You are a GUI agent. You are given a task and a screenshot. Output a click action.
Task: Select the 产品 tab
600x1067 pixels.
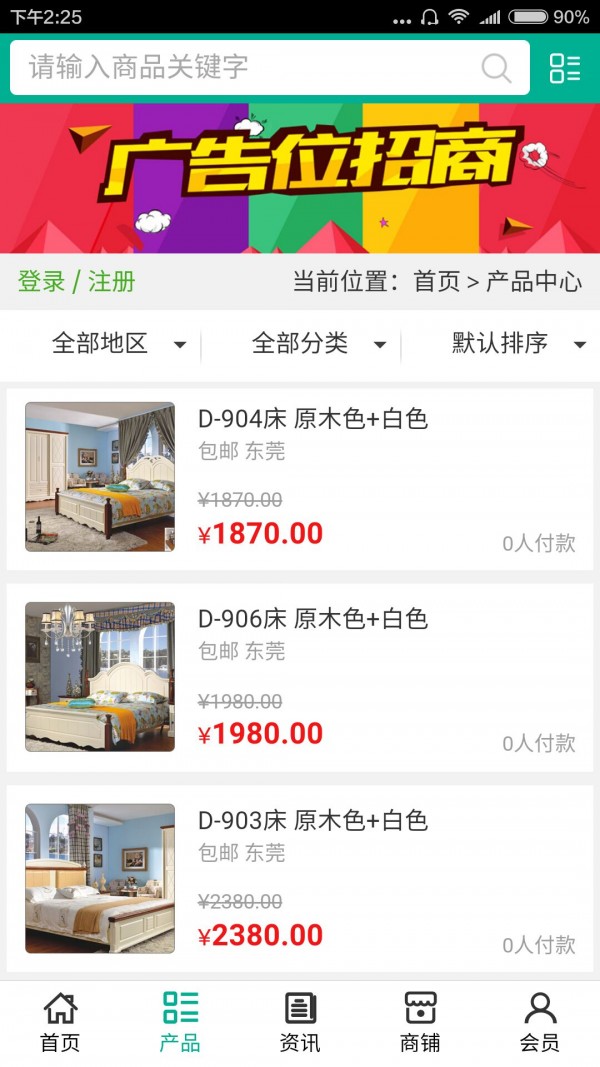coord(180,1022)
